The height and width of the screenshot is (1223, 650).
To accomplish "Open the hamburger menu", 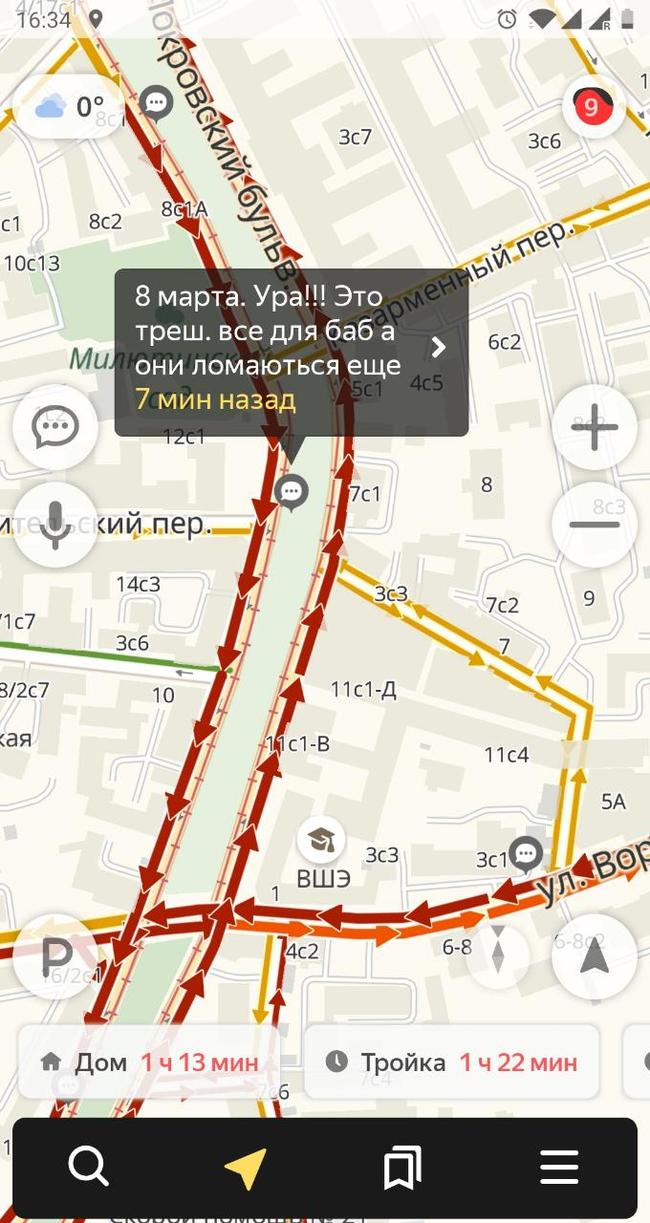I will click(x=559, y=1167).
